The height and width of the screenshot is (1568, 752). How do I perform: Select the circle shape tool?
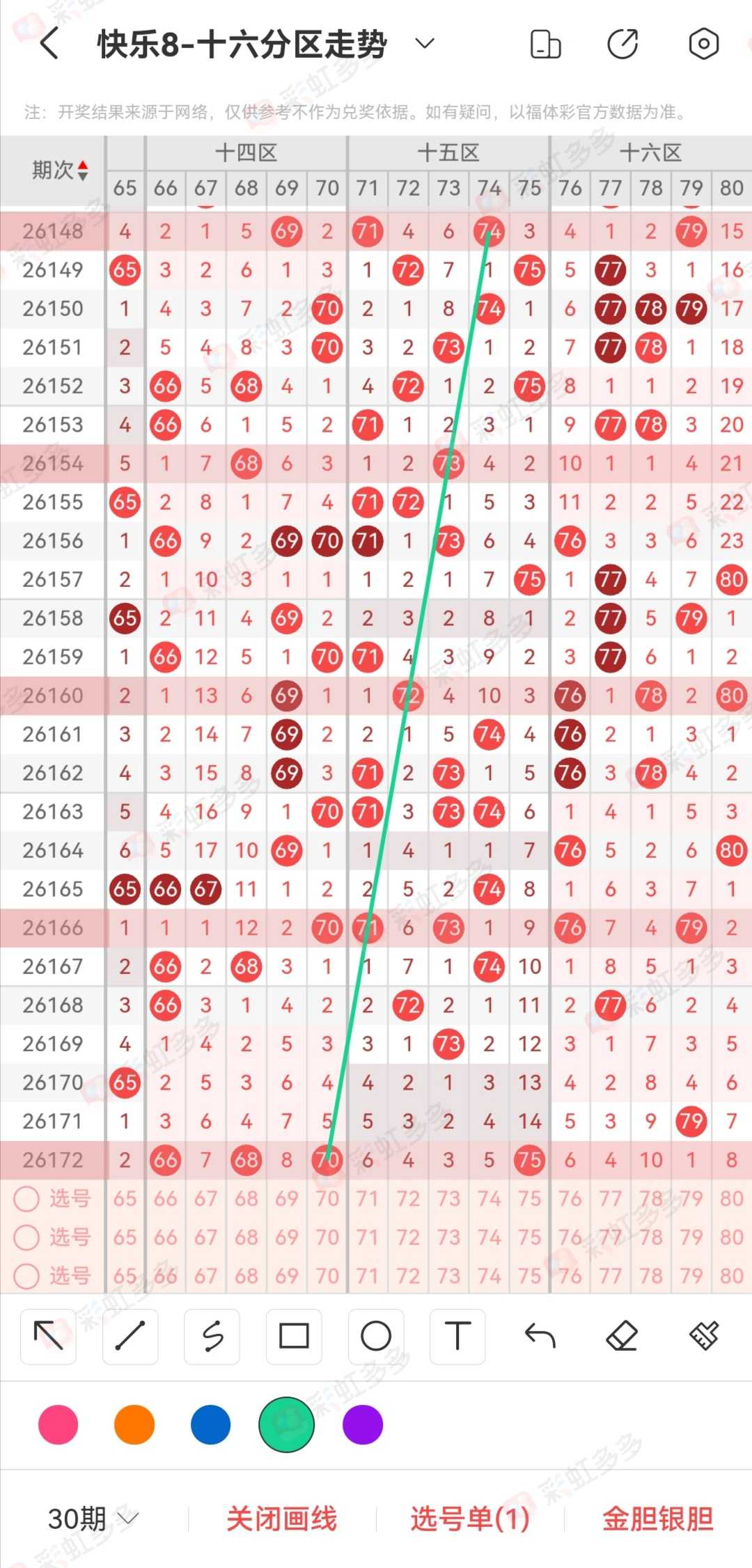(x=376, y=1336)
